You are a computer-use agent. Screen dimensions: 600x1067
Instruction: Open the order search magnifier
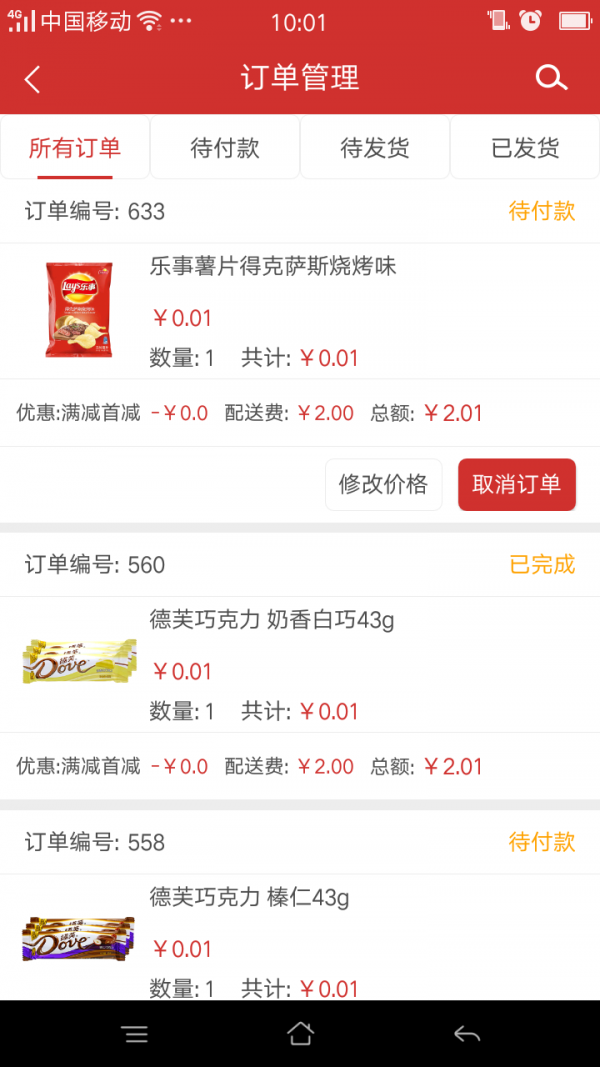click(551, 78)
